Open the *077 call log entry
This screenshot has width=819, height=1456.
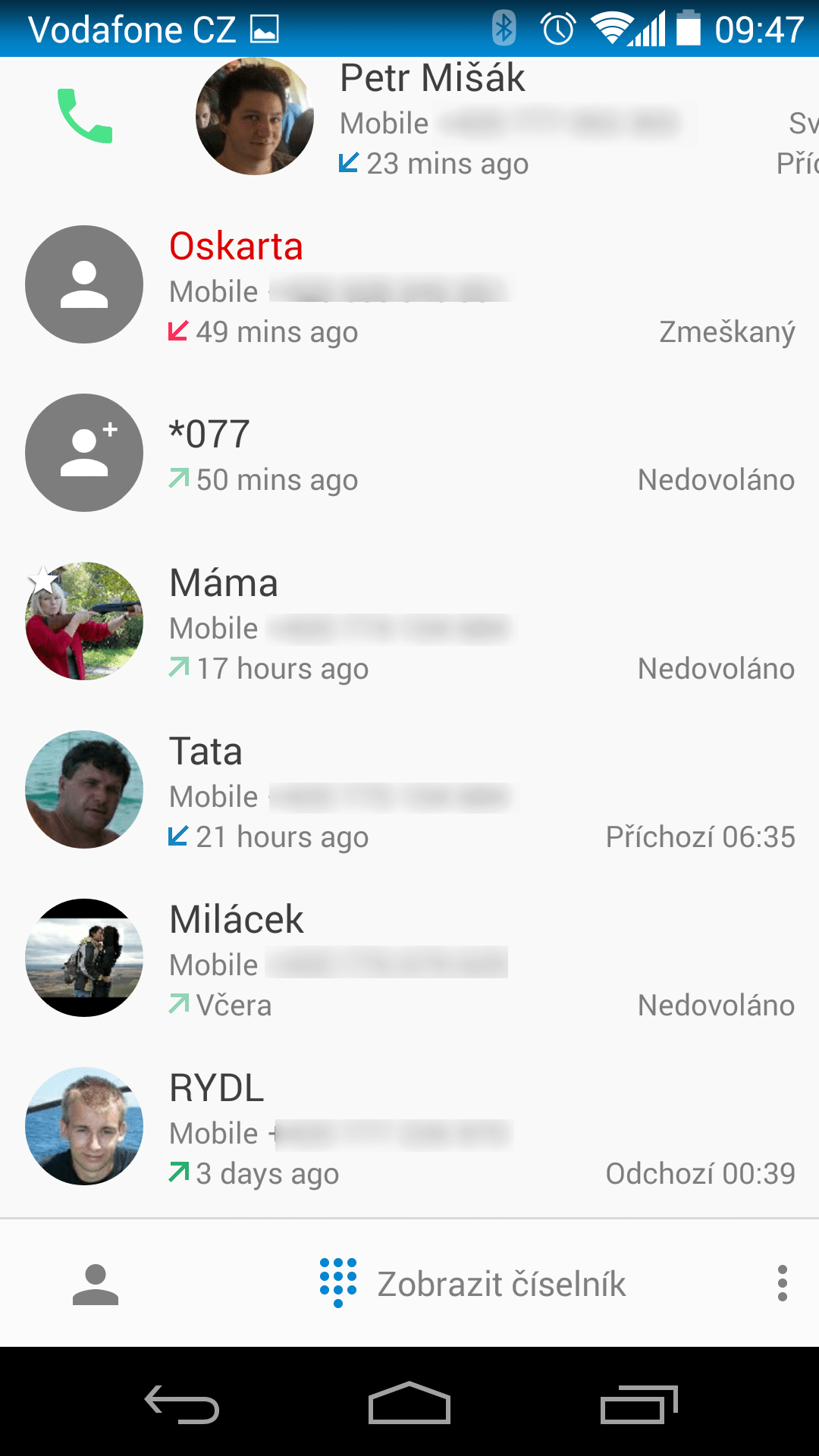[x=409, y=453]
